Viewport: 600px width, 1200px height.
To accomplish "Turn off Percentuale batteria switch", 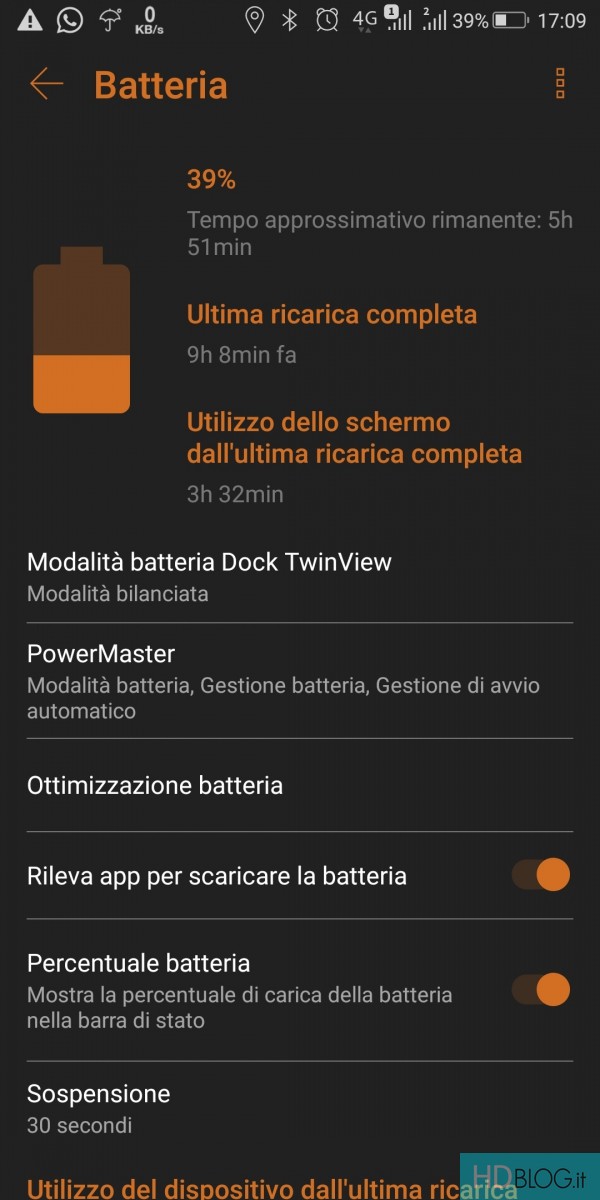I will (541, 990).
